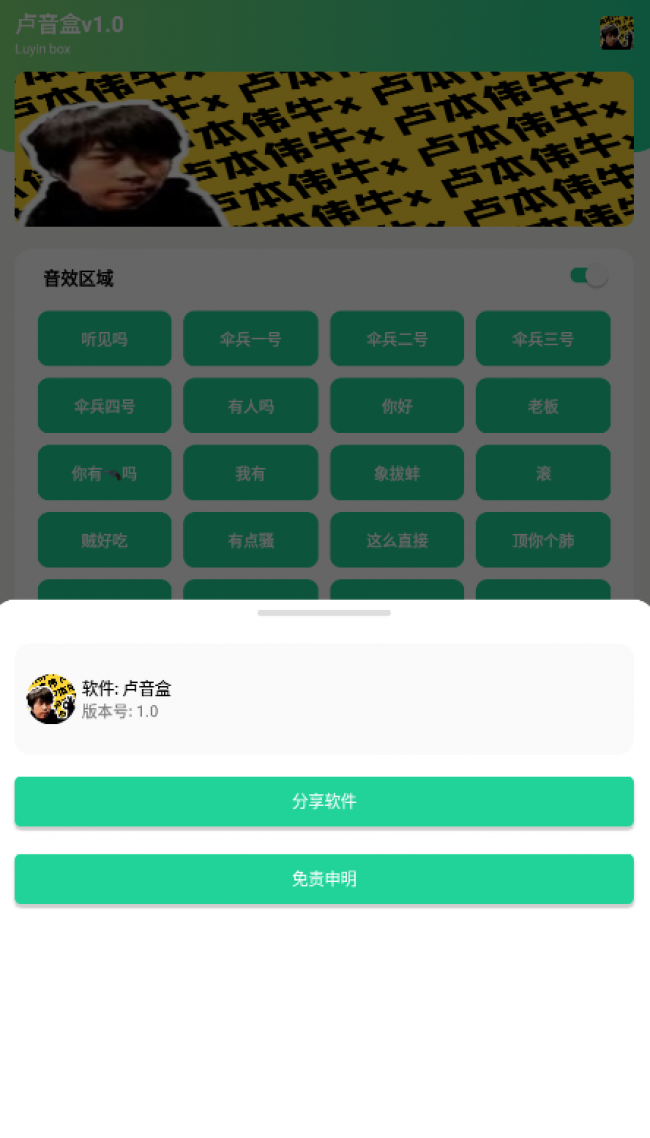Tap the 我有 sound button
This screenshot has width=650, height=1138.
(251, 473)
